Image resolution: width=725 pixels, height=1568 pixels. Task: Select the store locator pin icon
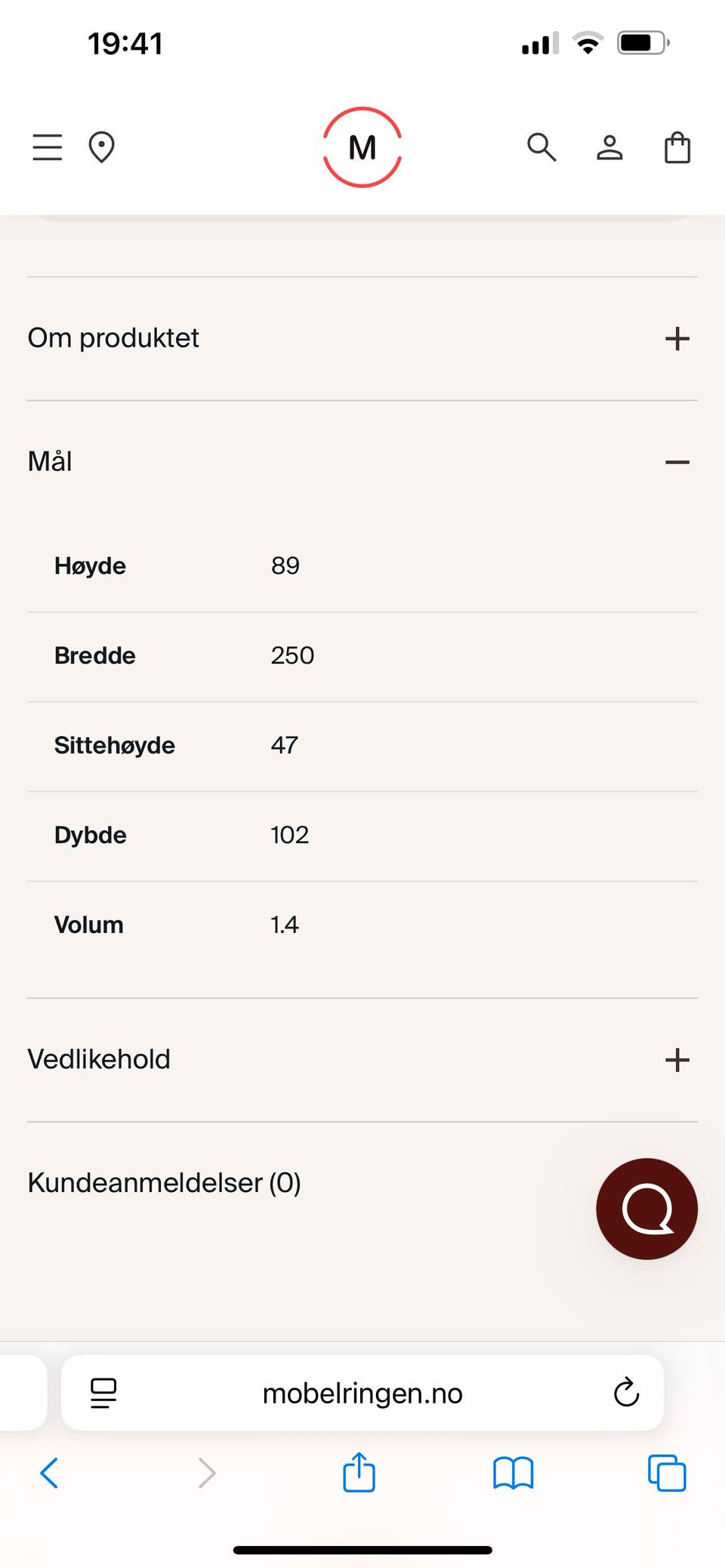(102, 147)
